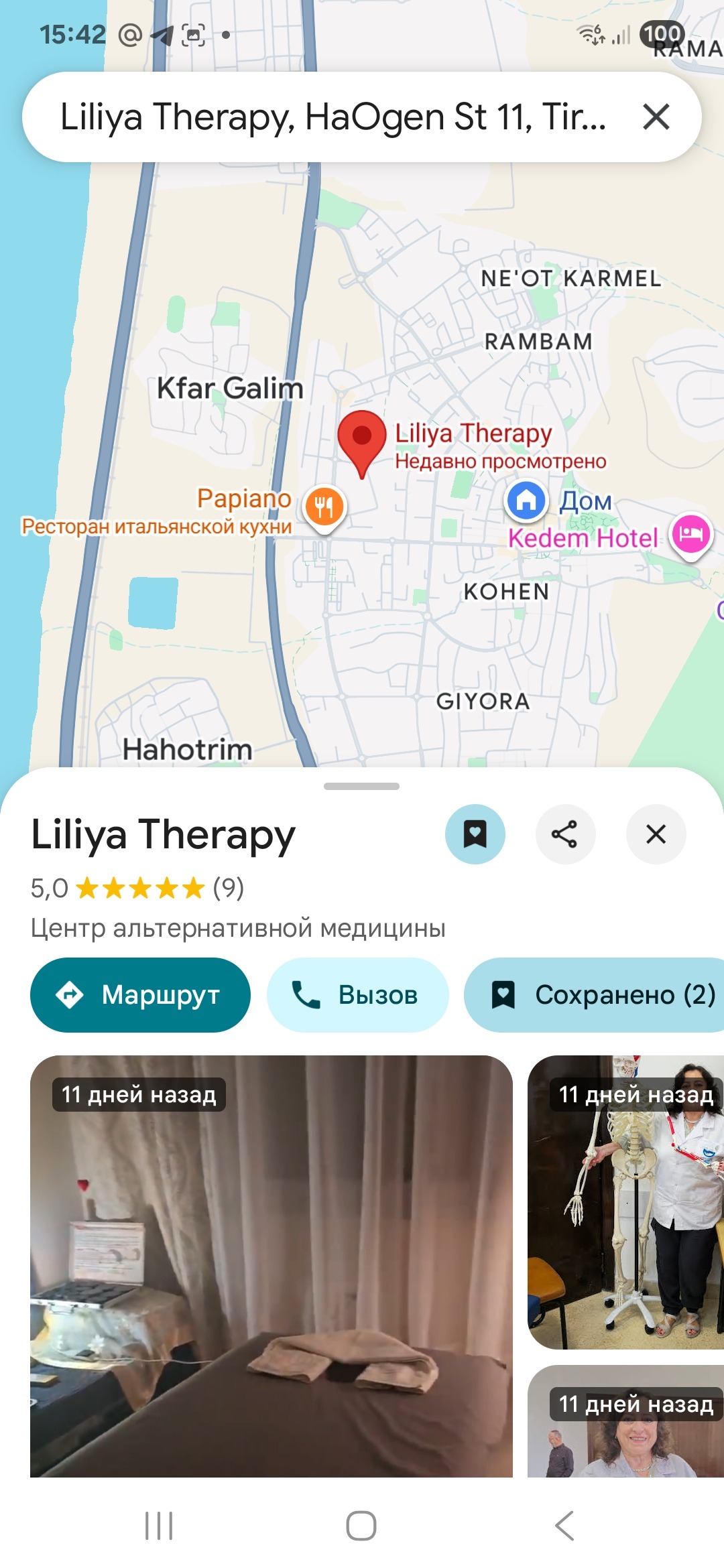Image resolution: width=724 pixels, height=1568 pixels.
Task: Clear the search with the X icon
Action: pos(656,117)
